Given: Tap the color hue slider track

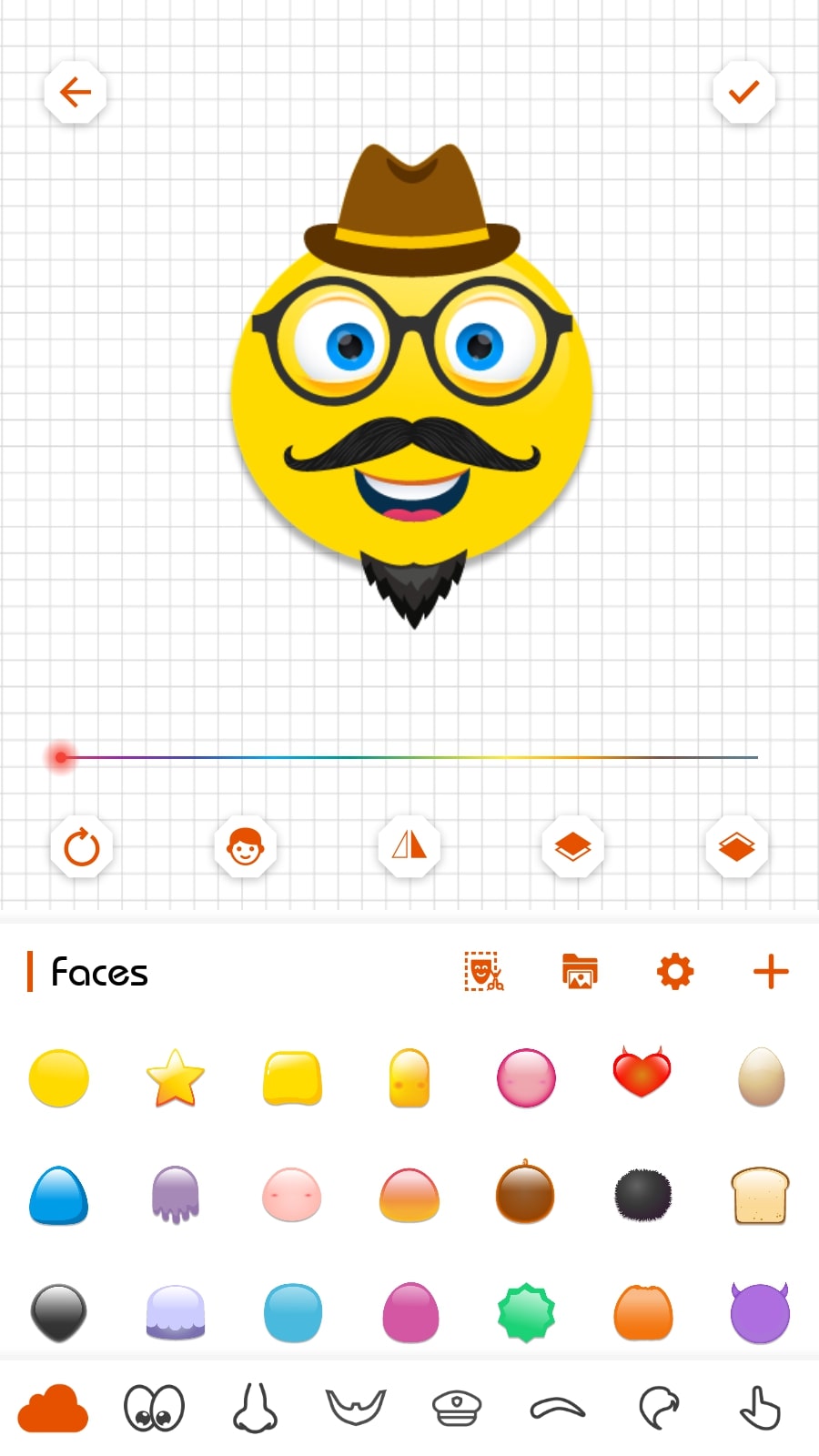Looking at the screenshot, I should pos(409,757).
